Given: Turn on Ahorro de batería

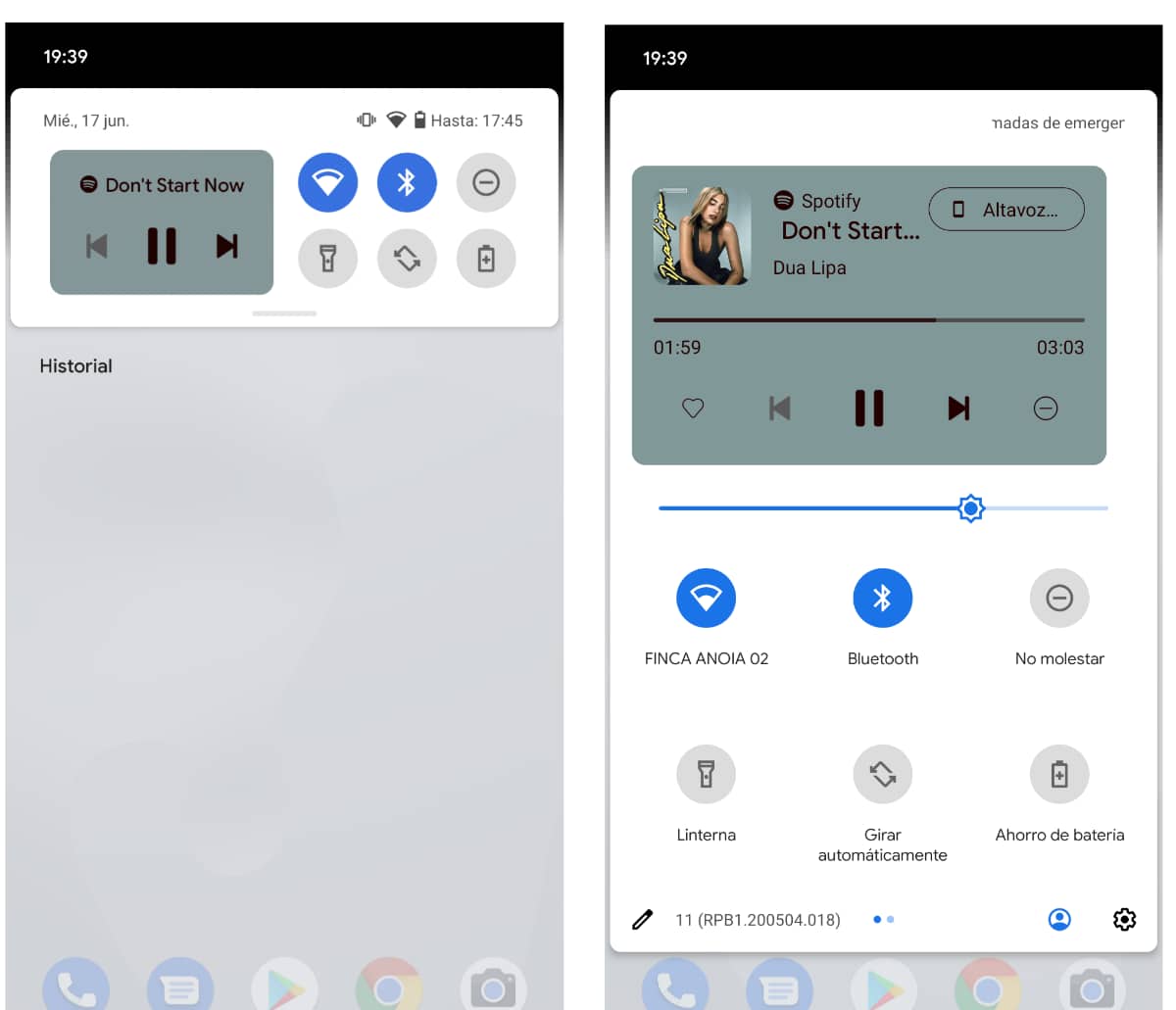Looking at the screenshot, I should (1059, 774).
